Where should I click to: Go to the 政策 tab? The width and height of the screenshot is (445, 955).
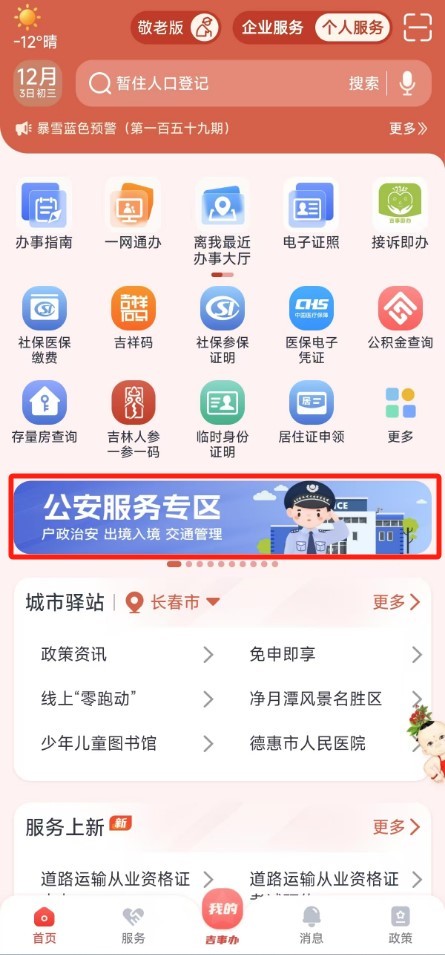[401, 925]
